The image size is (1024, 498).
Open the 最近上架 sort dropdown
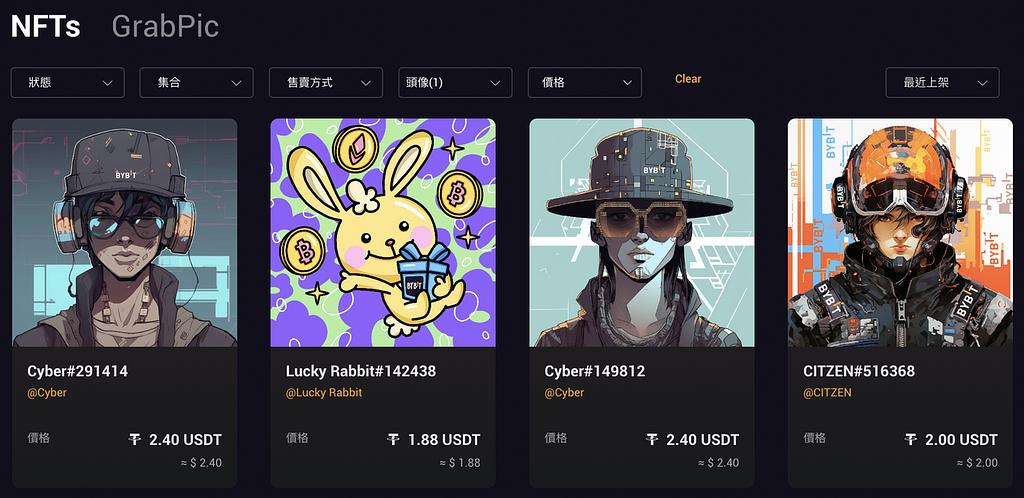click(x=942, y=83)
